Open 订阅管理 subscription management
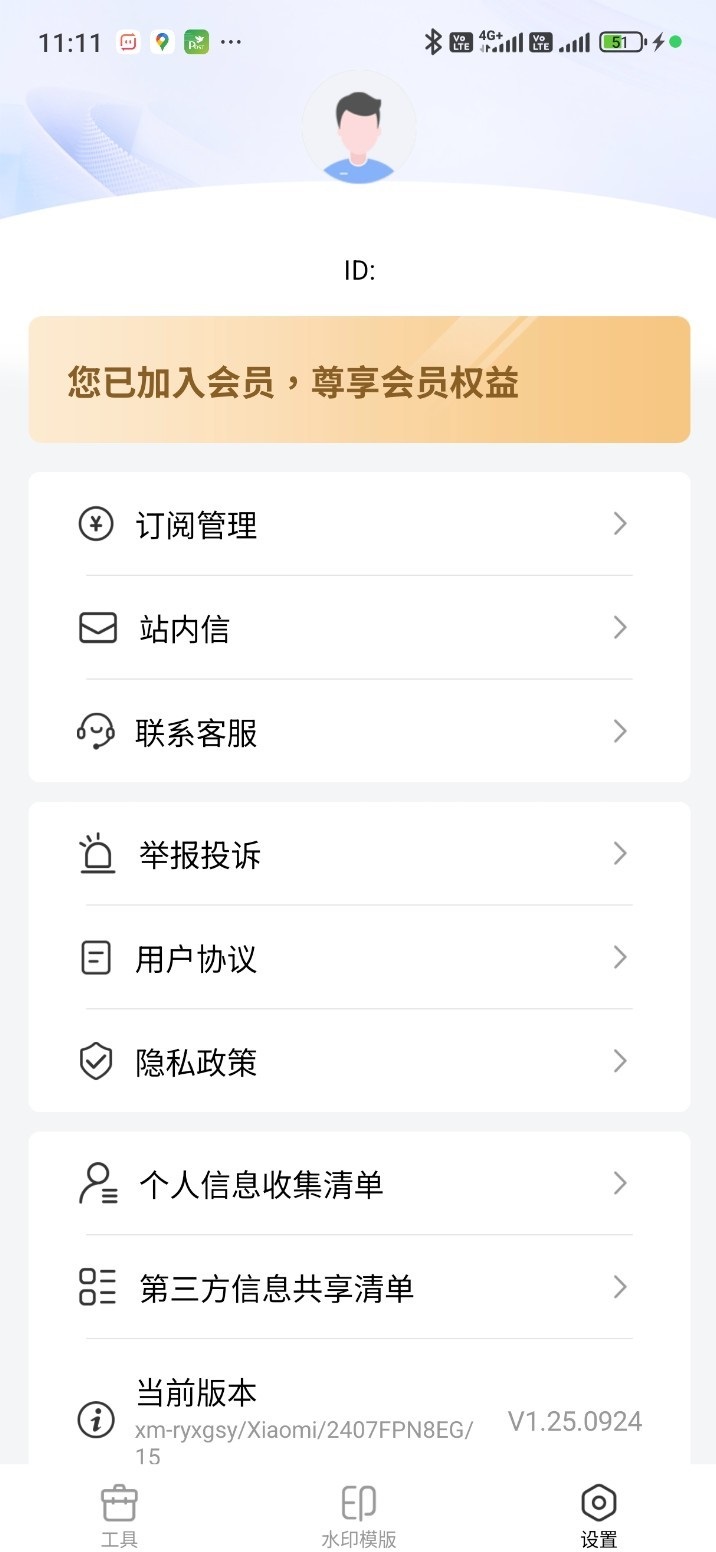The image size is (716, 1552). pos(358,525)
